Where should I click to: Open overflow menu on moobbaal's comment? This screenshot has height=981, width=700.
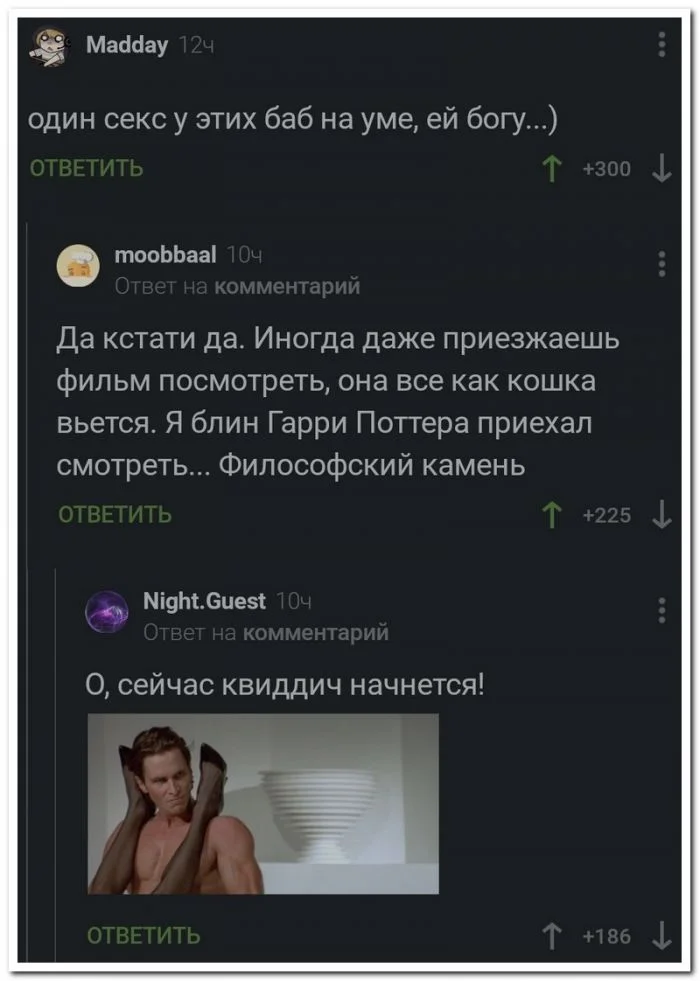tap(662, 263)
